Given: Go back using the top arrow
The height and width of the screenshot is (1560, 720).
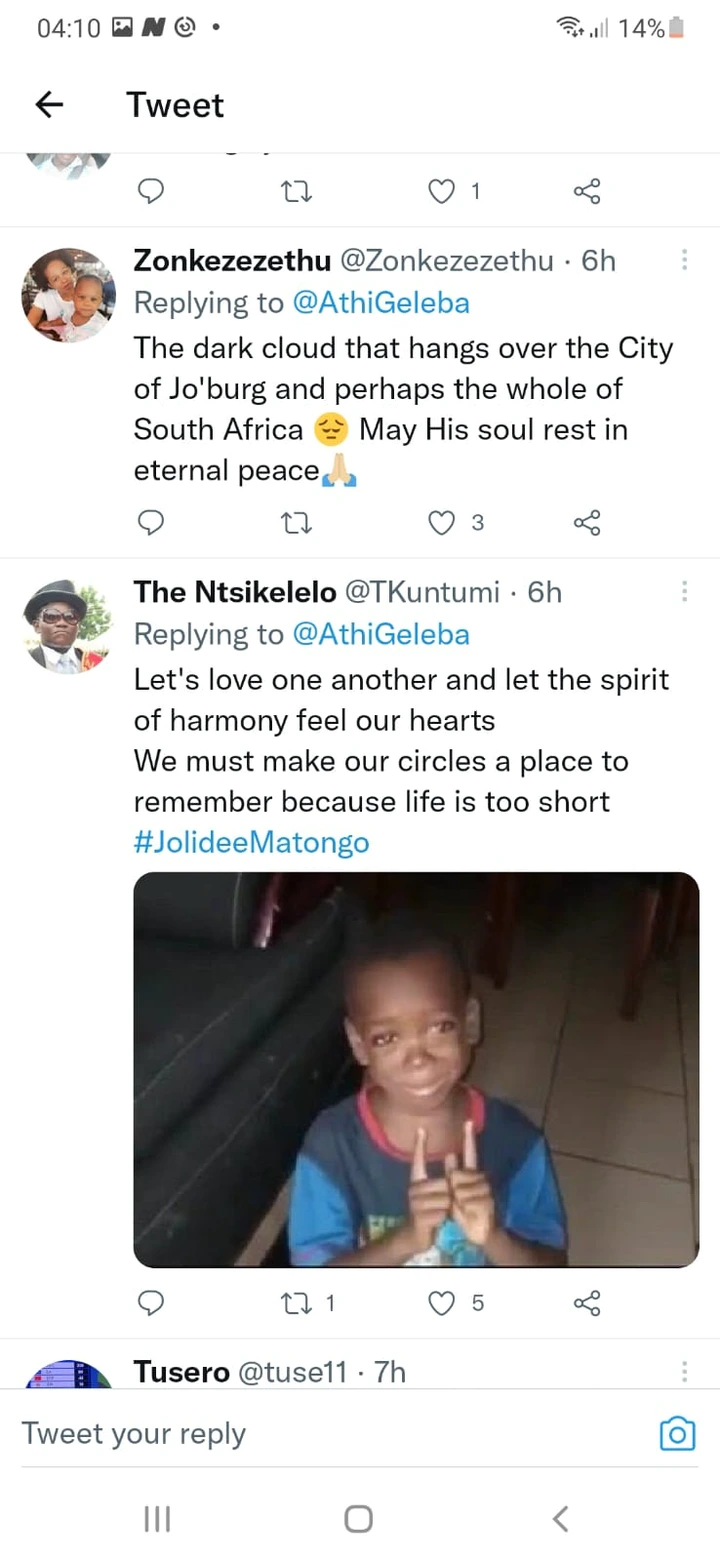Looking at the screenshot, I should 49,105.
